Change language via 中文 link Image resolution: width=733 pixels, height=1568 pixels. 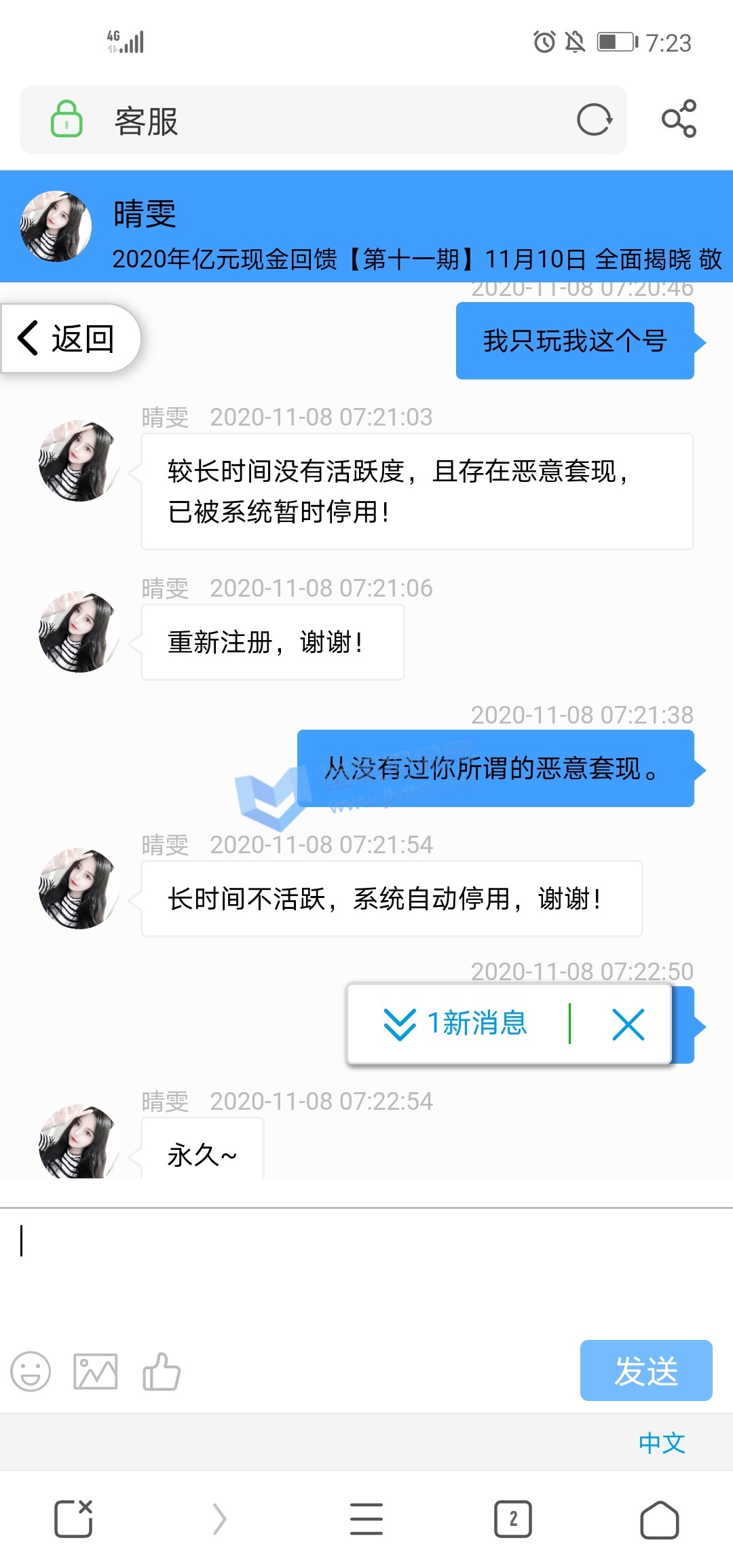pyautogui.click(x=662, y=1442)
